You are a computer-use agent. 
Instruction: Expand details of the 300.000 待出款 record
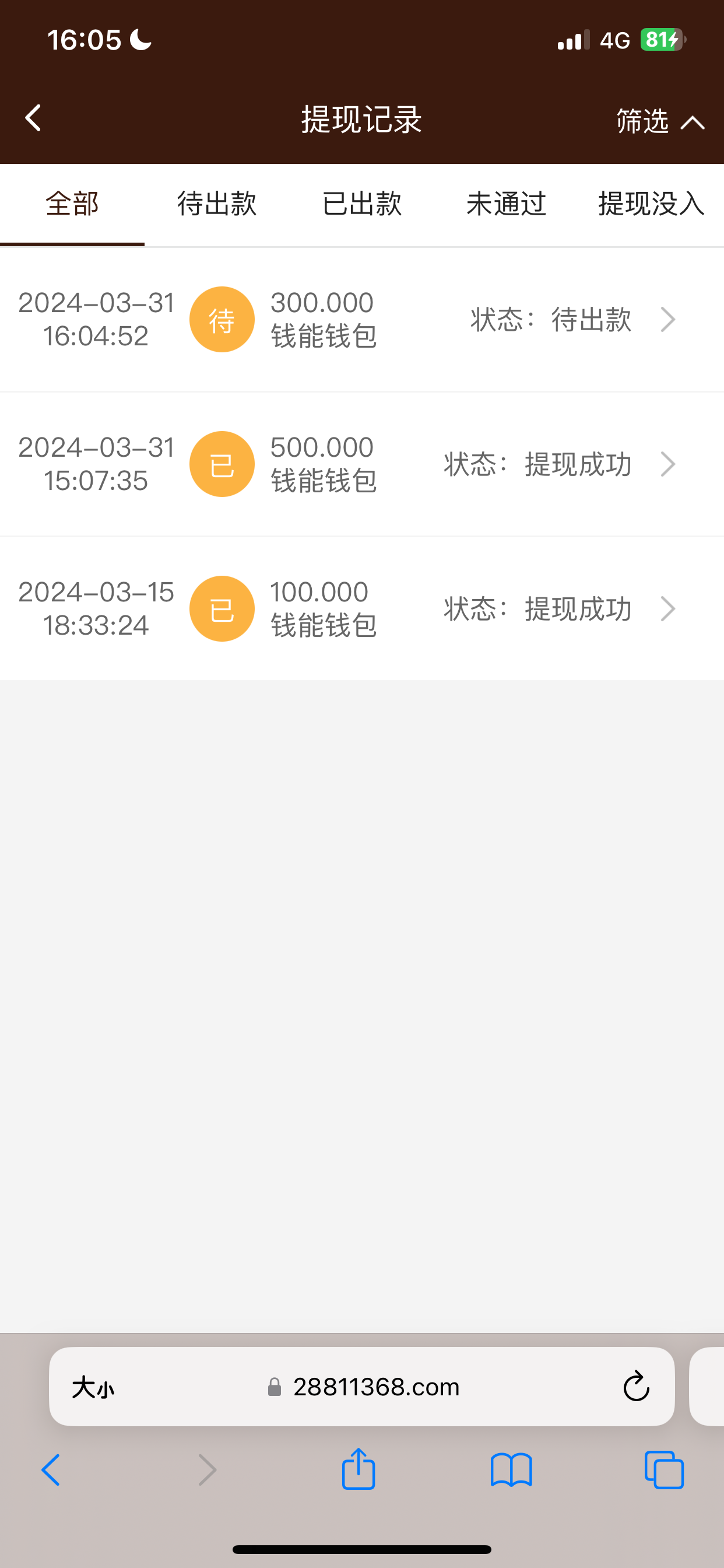click(667, 319)
